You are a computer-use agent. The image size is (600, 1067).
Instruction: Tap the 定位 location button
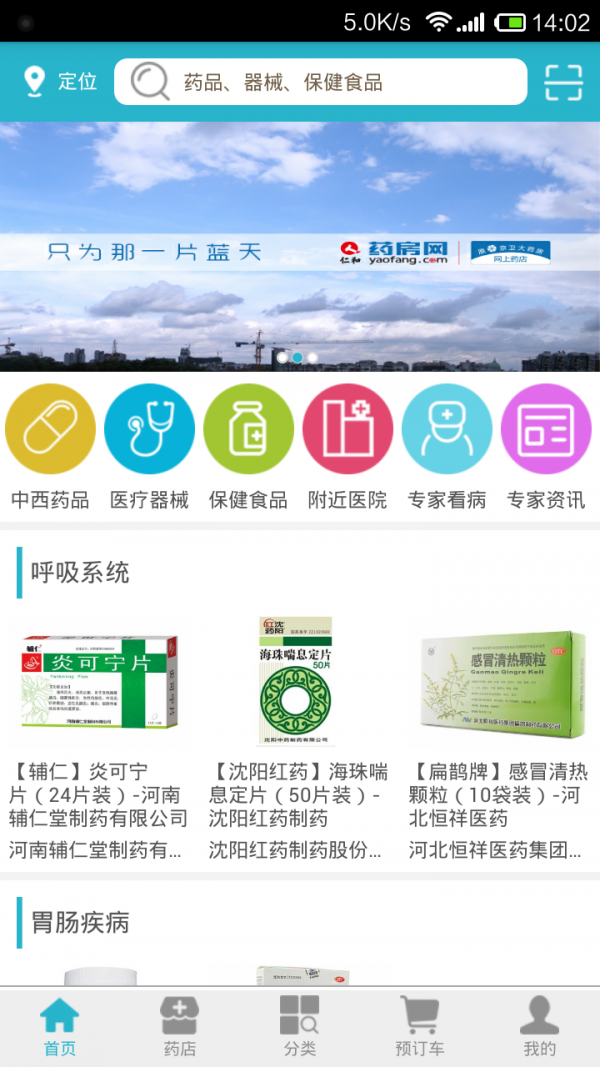(x=60, y=82)
